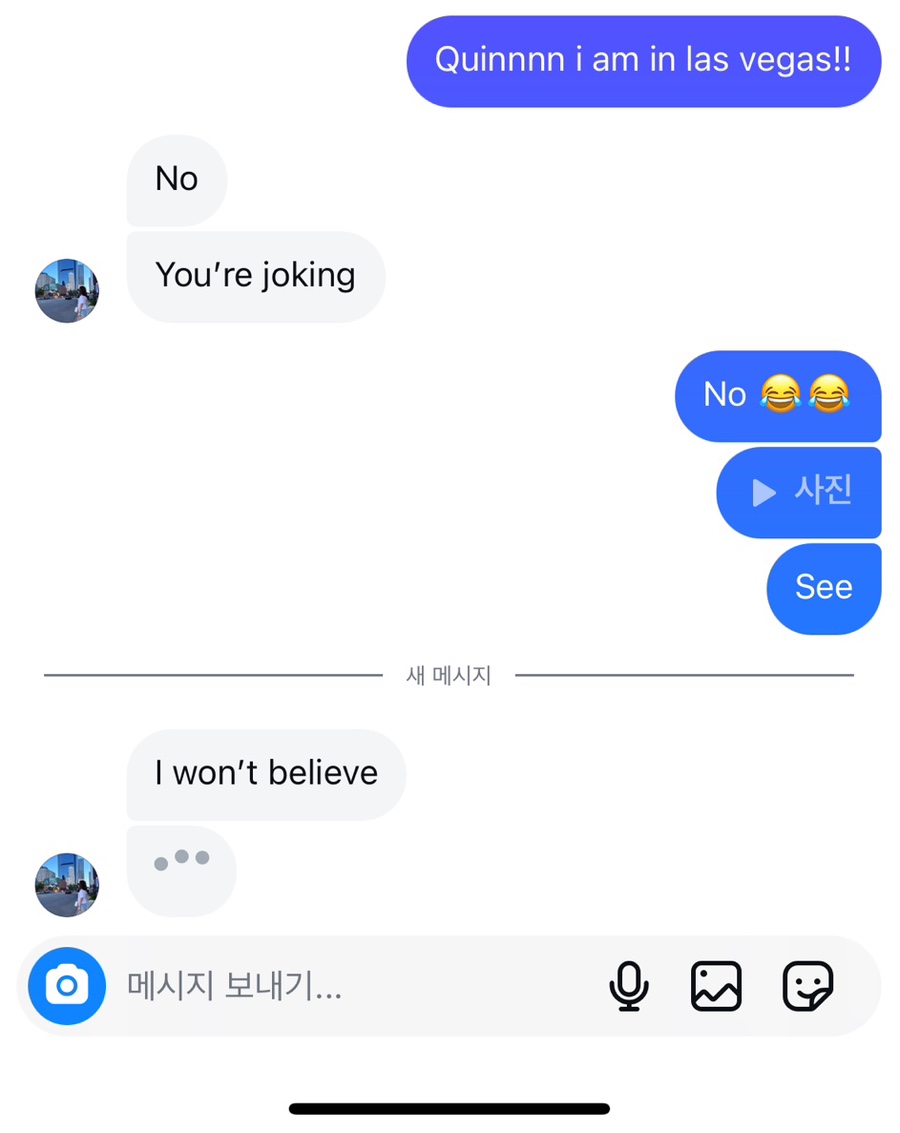Open the sticker picker
Image resolution: width=900 pixels, height=1133 pixels.
(807, 986)
